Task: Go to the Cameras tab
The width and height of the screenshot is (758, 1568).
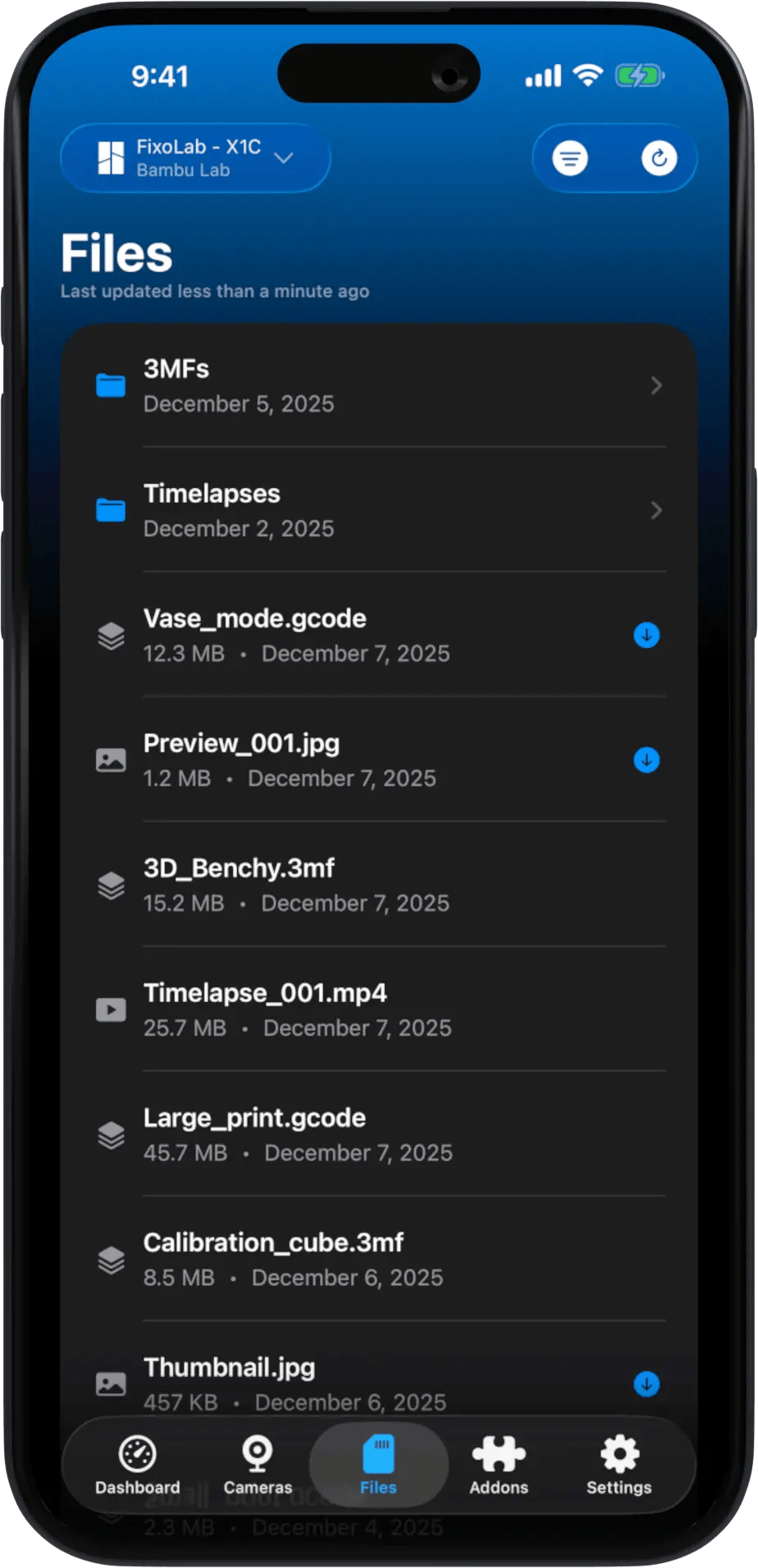Action: (258, 1465)
